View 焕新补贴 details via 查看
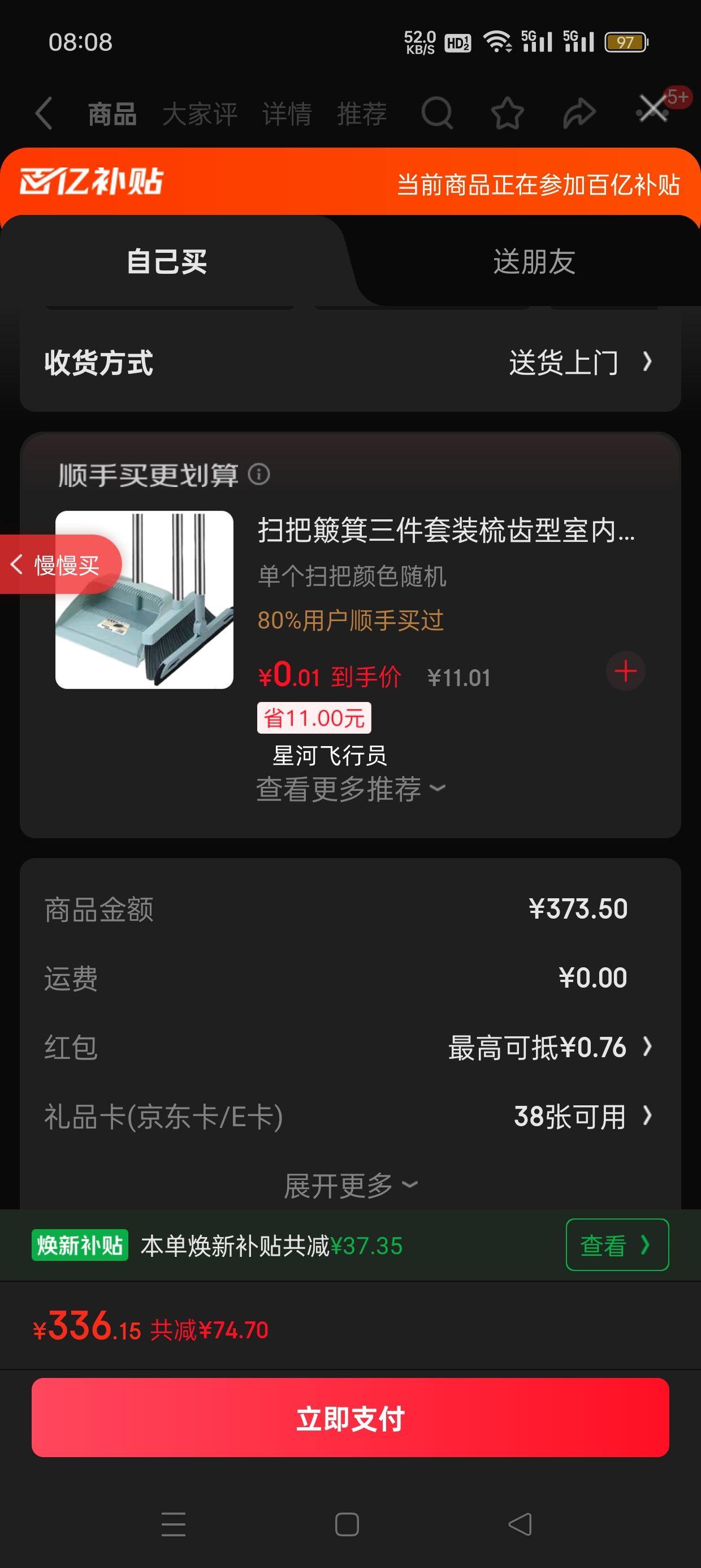This screenshot has height=1568, width=701. coord(616,1245)
